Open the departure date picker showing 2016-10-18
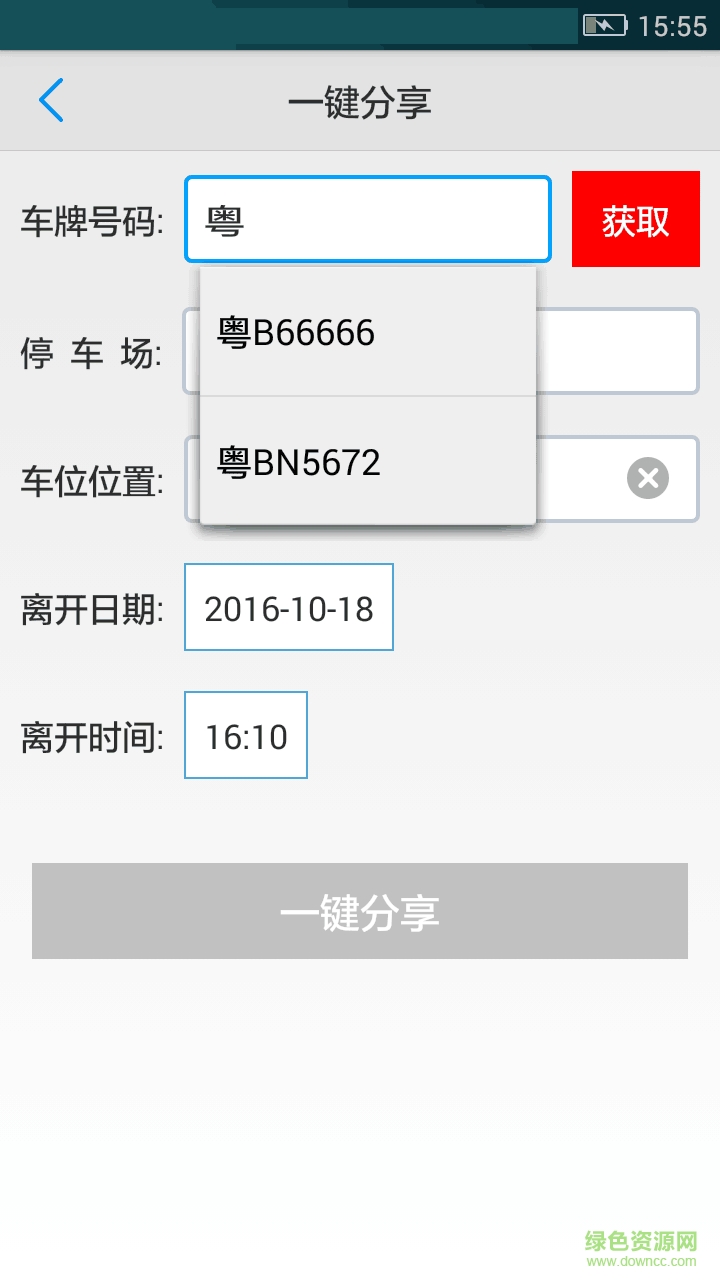 coord(289,607)
